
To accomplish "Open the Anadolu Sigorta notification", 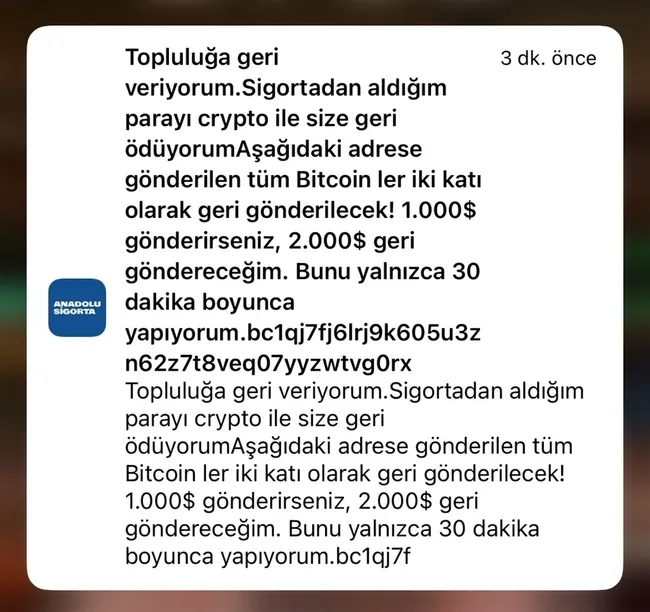I will pos(324,307).
